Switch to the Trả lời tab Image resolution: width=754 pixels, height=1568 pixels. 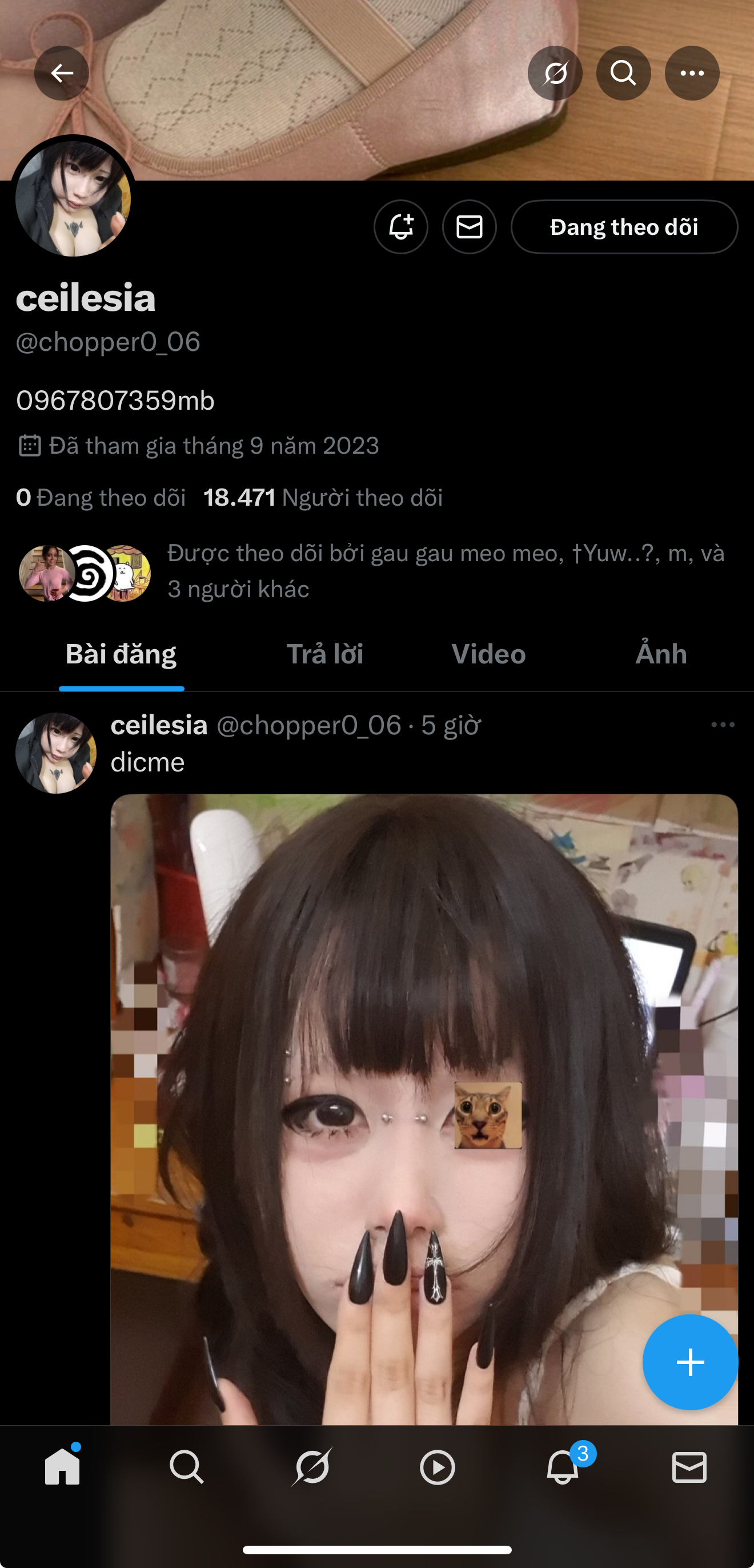click(x=324, y=654)
